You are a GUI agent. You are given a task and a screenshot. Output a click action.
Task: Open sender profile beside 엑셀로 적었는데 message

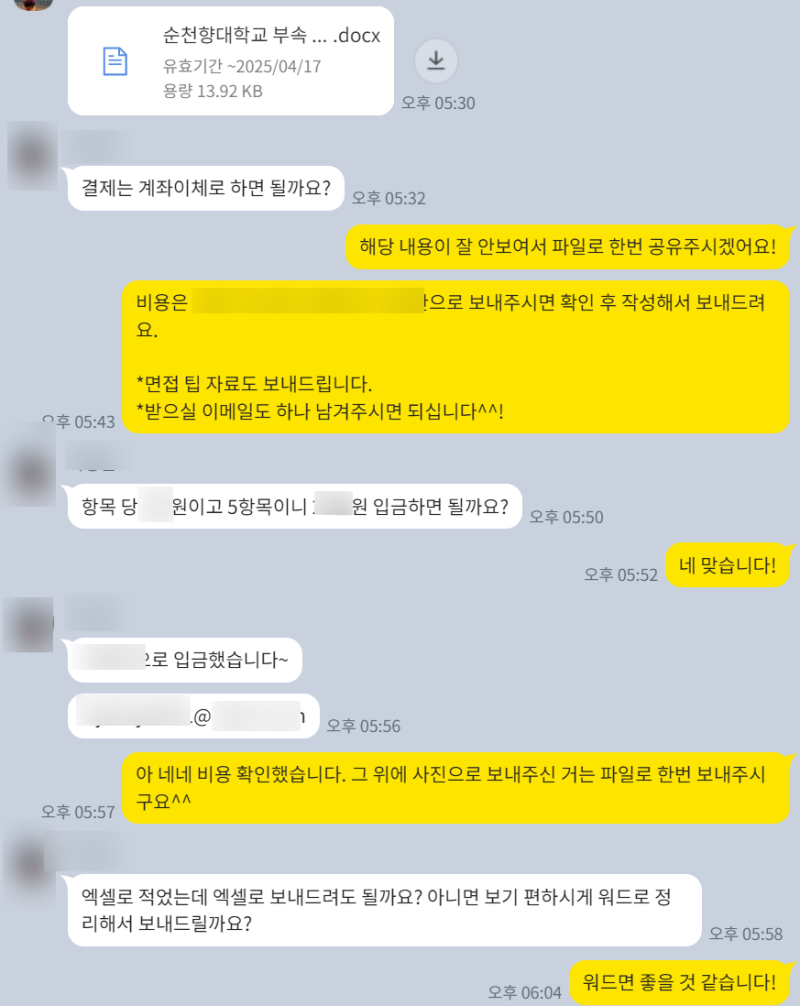point(30,858)
